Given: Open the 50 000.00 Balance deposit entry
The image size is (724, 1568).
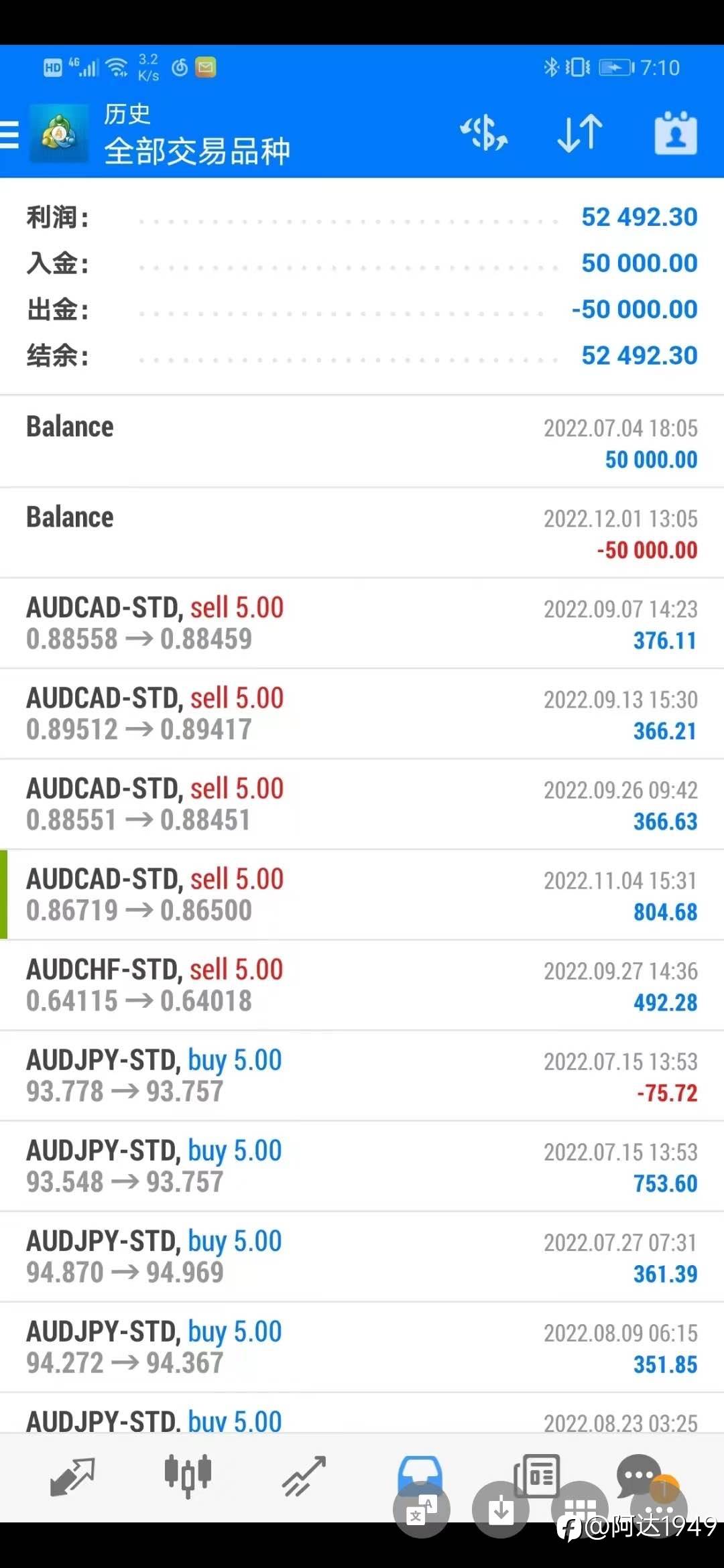Looking at the screenshot, I should (362, 442).
